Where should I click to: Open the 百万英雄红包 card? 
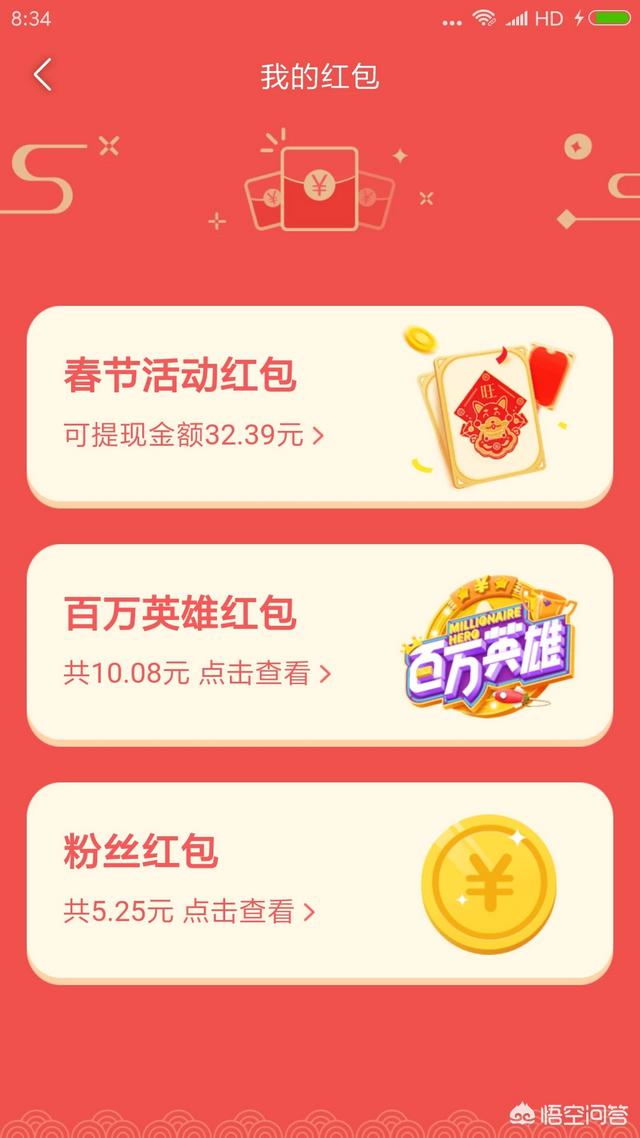(319, 642)
